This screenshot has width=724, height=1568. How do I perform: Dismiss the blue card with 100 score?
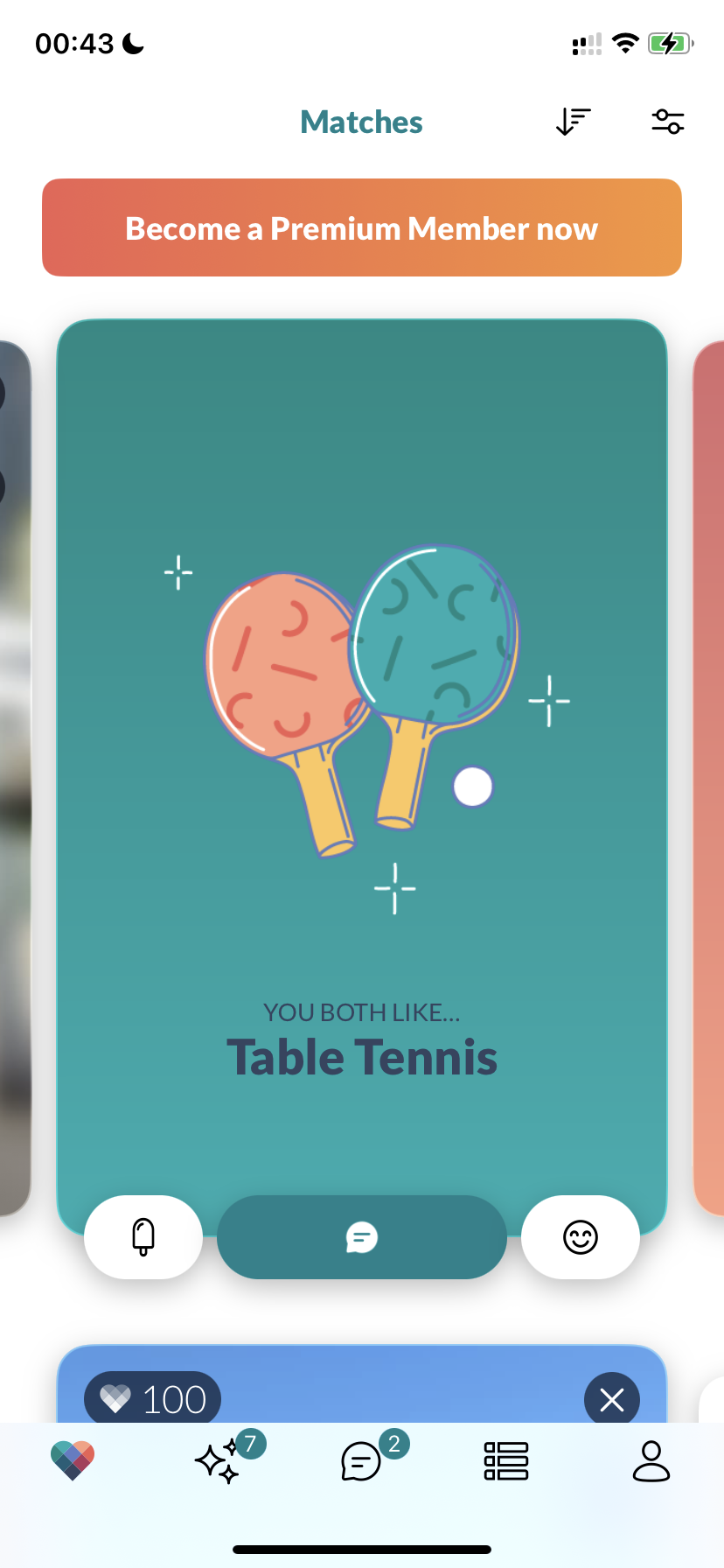click(612, 1399)
